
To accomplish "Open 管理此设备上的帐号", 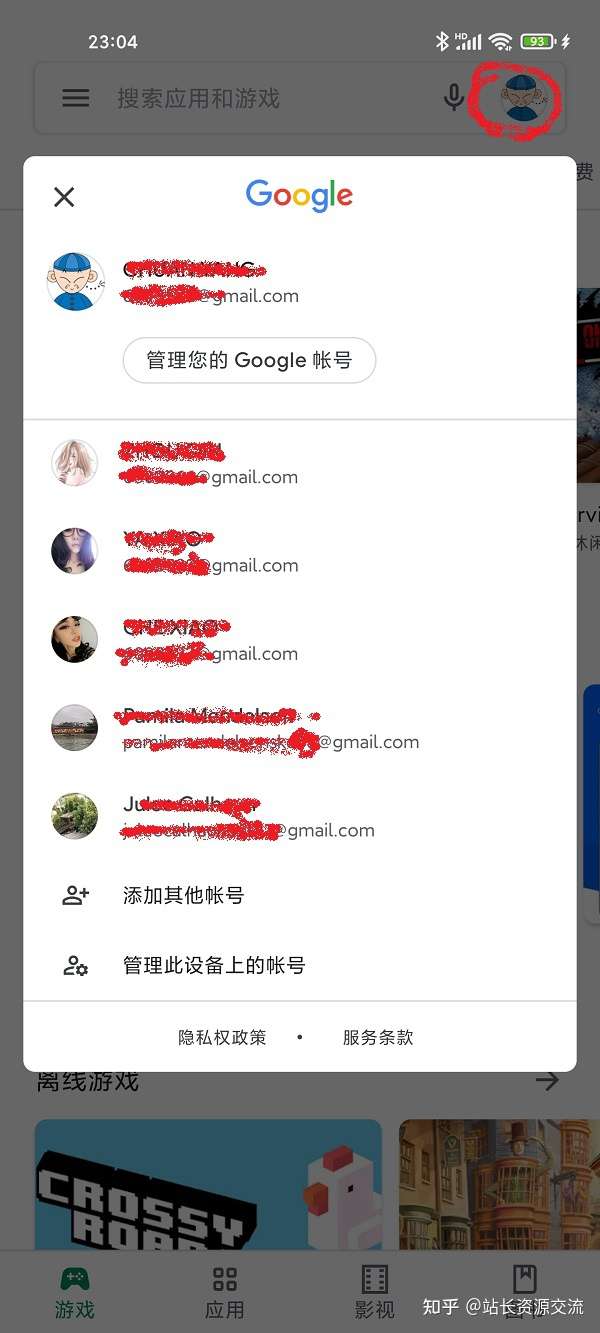I will point(213,965).
